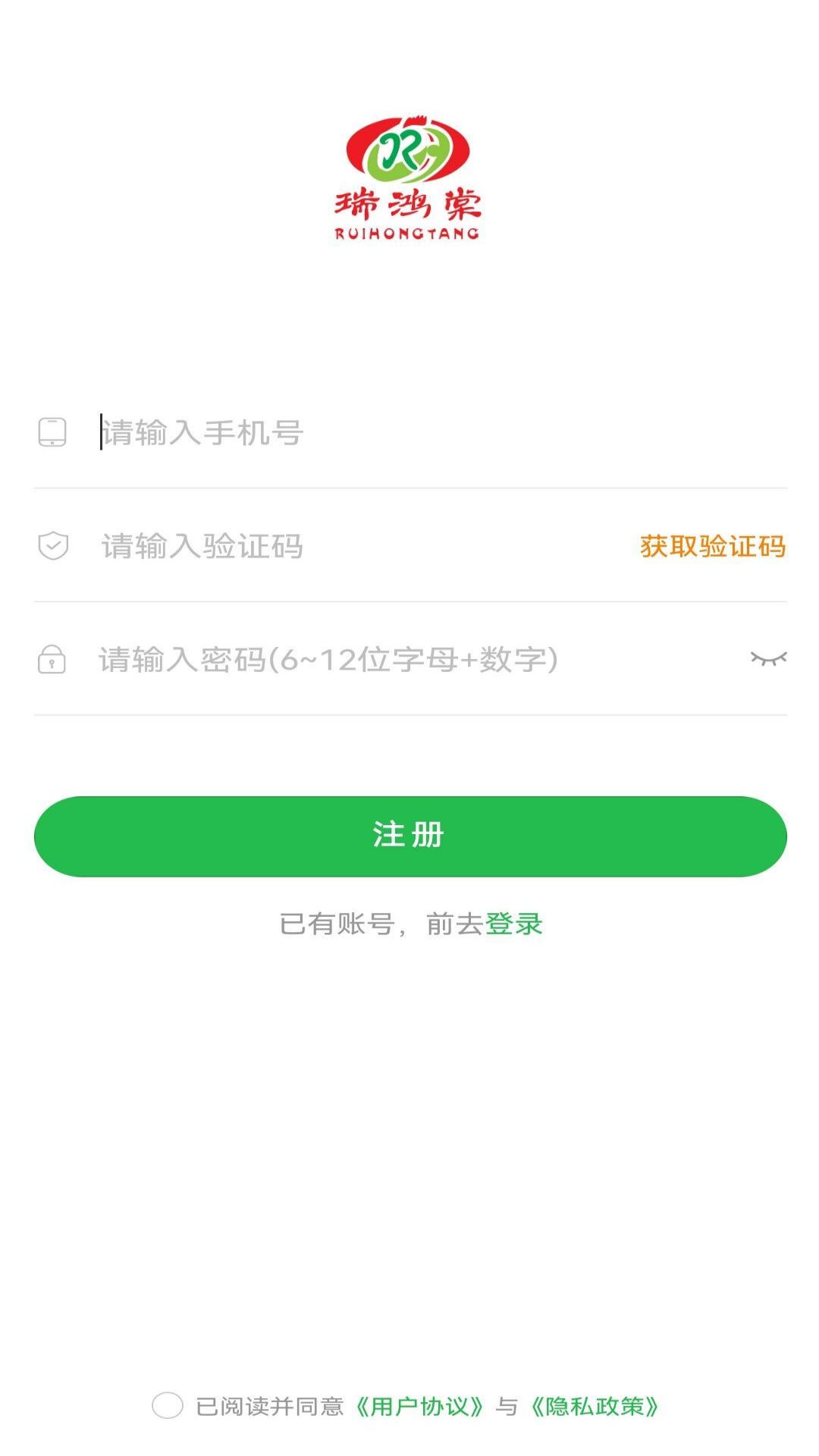Open the 《隐私政策》 link
This screenshot has height=1456, width=819.
pos(595,1406)
